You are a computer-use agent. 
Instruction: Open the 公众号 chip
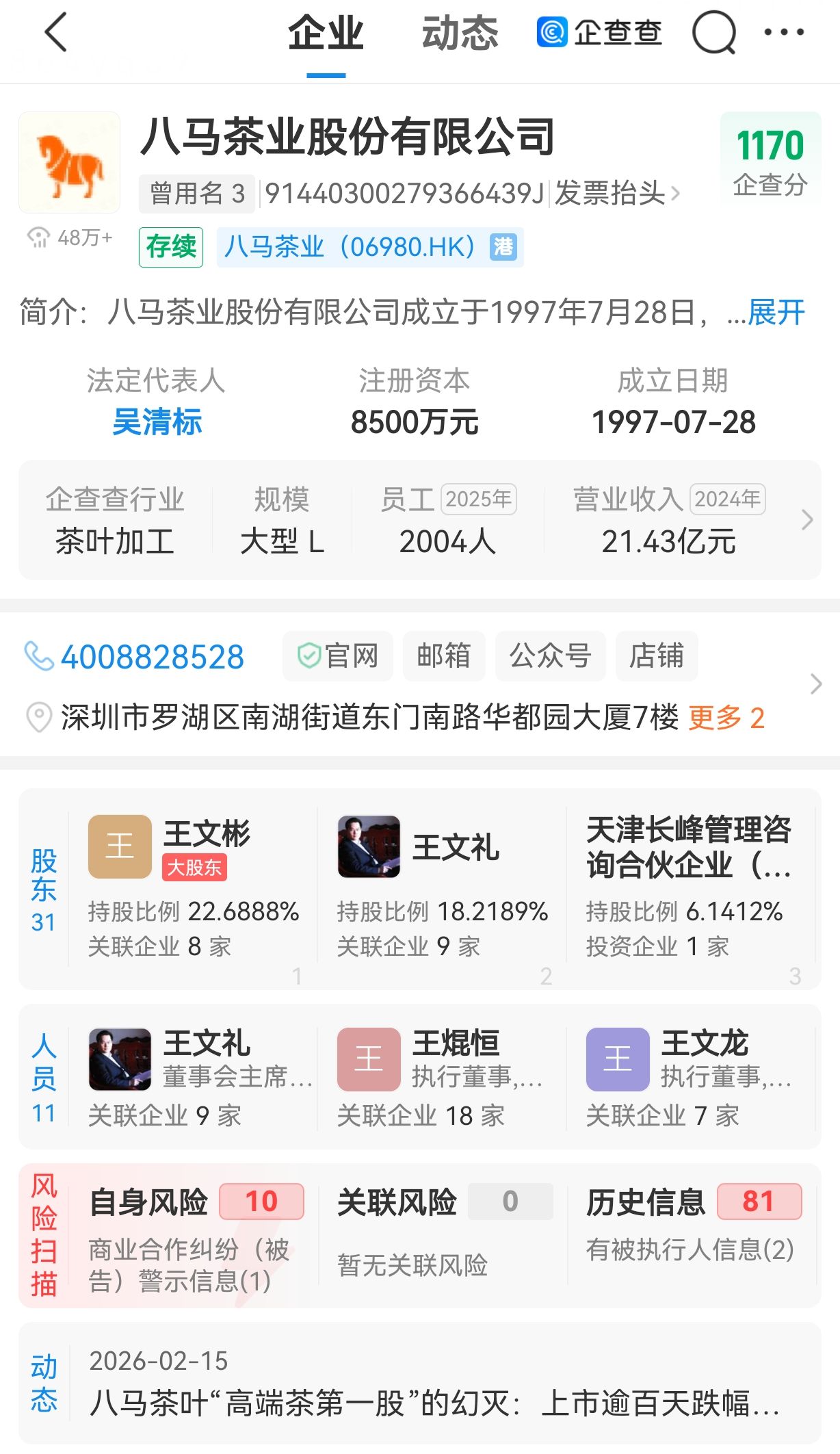point(550,656)
